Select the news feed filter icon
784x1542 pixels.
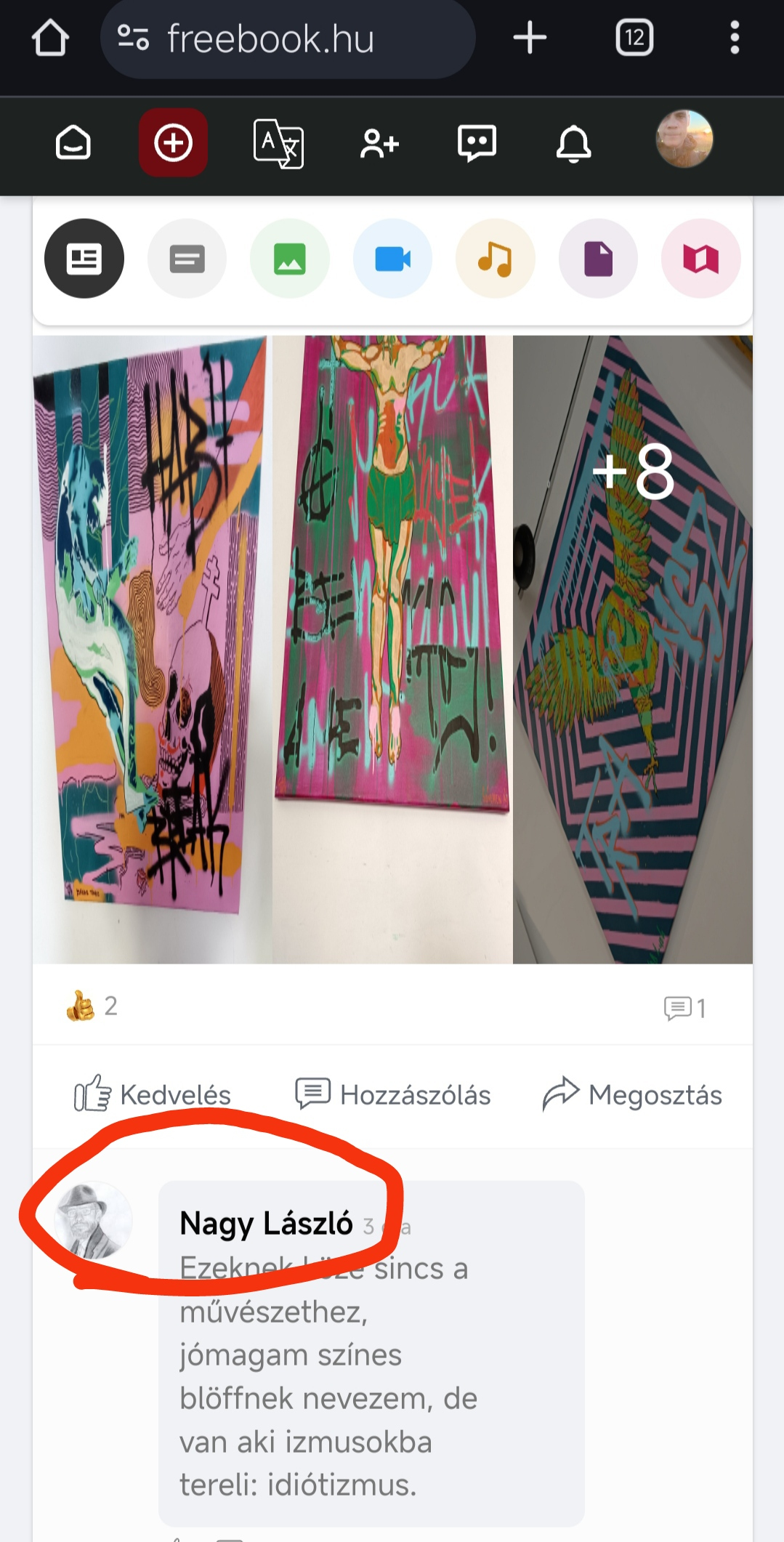coord(84,258)
